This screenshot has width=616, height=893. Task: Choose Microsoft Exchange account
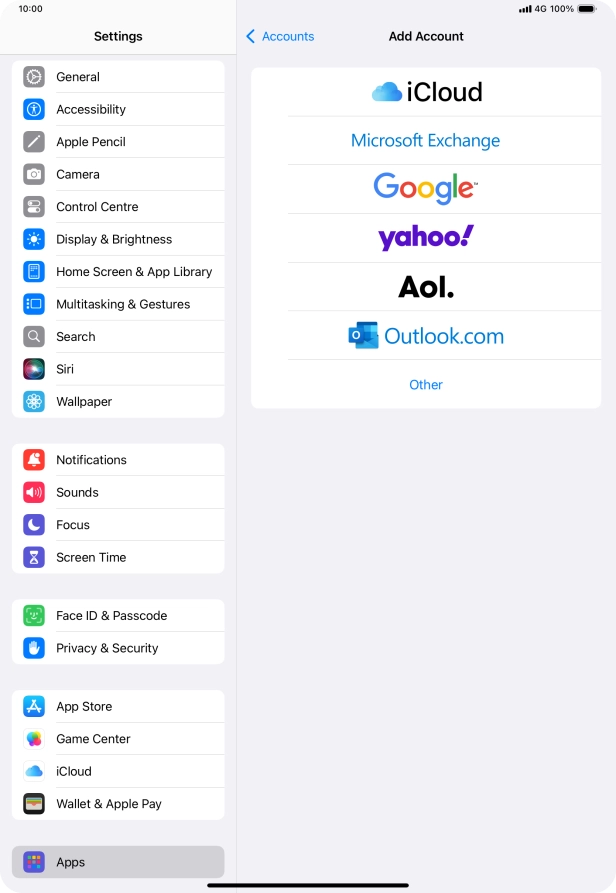point(426,141)
